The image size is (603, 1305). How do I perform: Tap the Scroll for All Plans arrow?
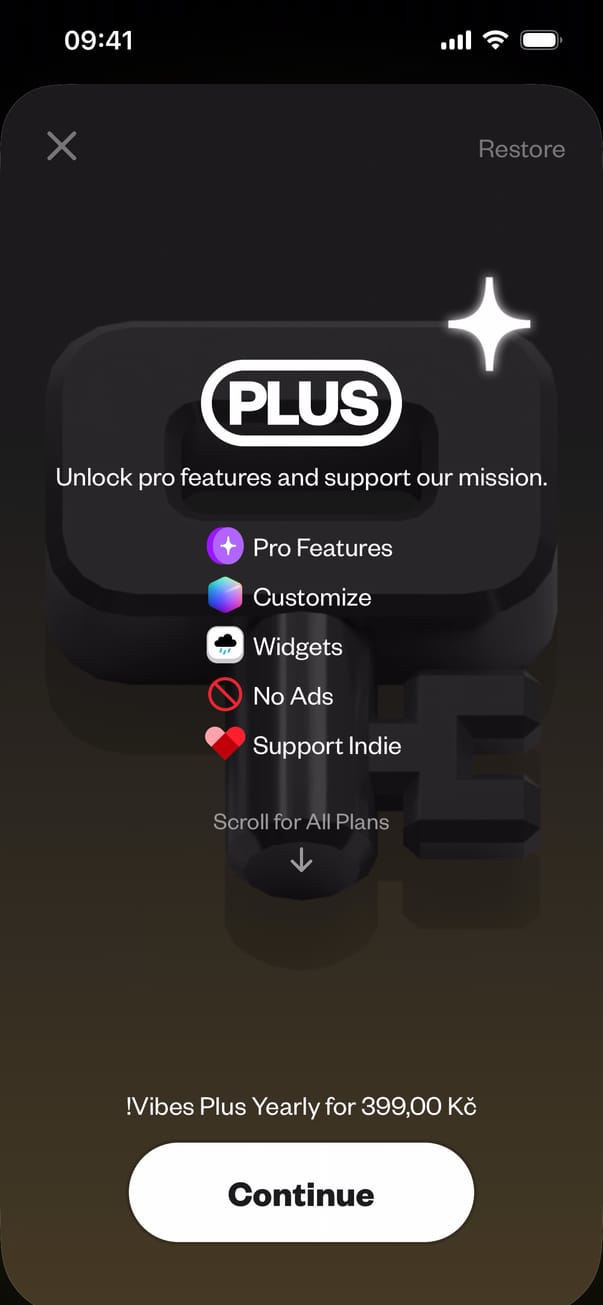click(x=301, y=860)
